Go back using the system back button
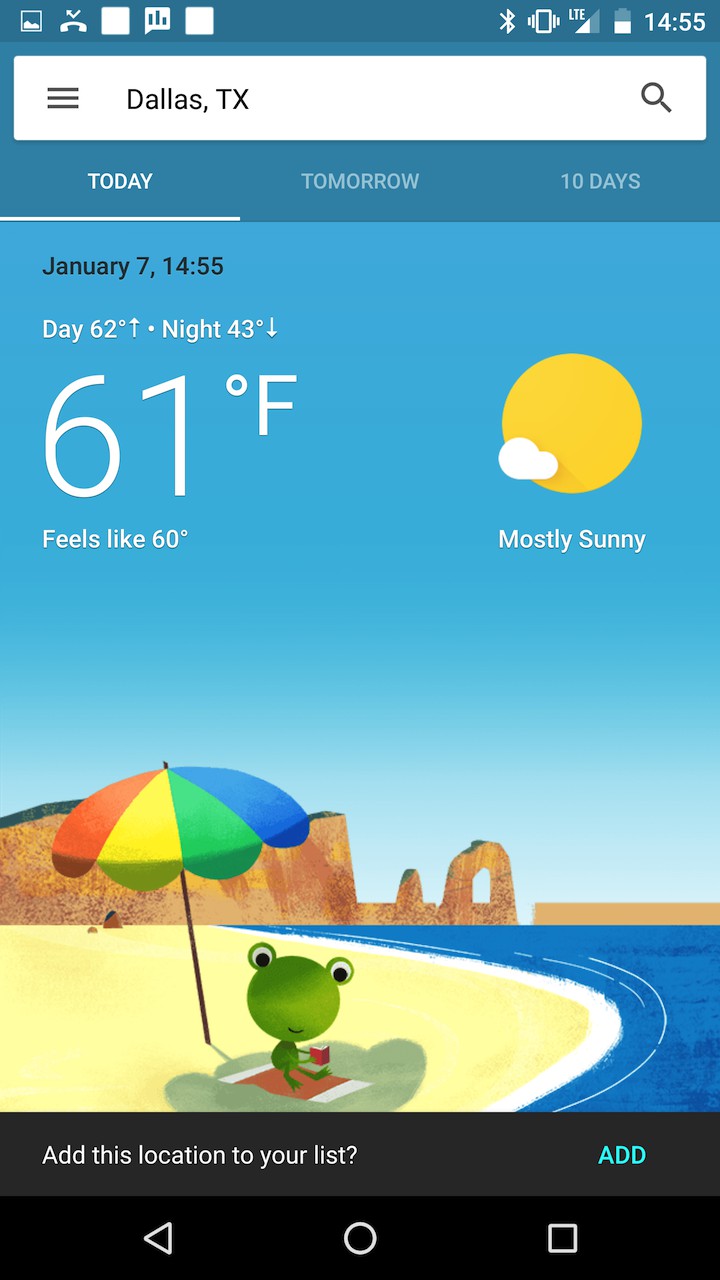This screenshot has height=1280, width=720. coord(158,1238)
